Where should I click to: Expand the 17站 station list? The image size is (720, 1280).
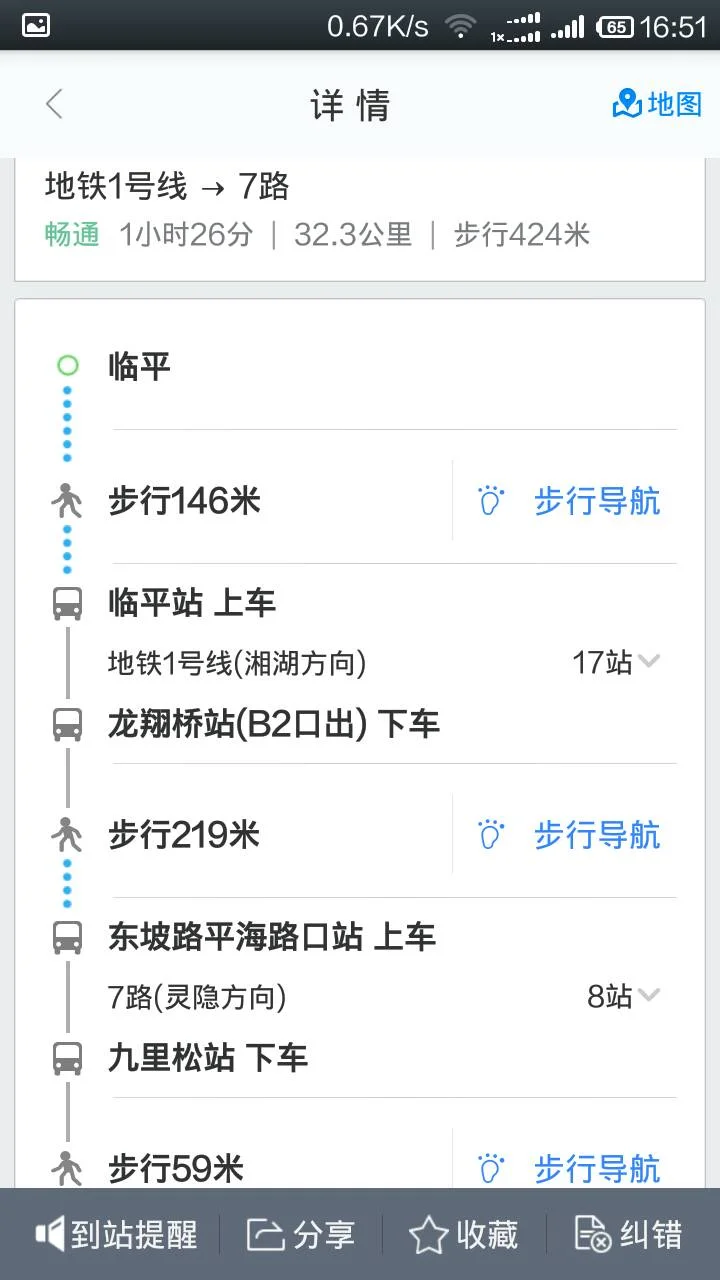pos(620,661)
